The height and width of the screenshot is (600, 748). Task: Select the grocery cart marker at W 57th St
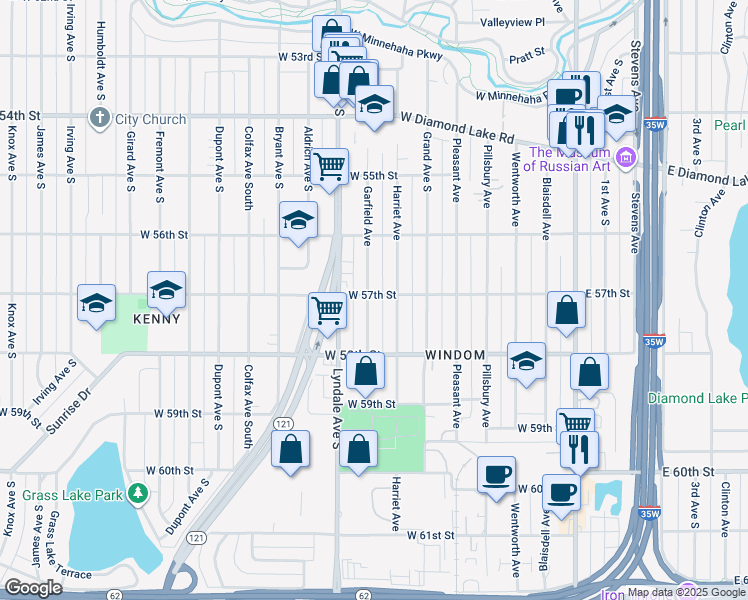tap(328, 310)
